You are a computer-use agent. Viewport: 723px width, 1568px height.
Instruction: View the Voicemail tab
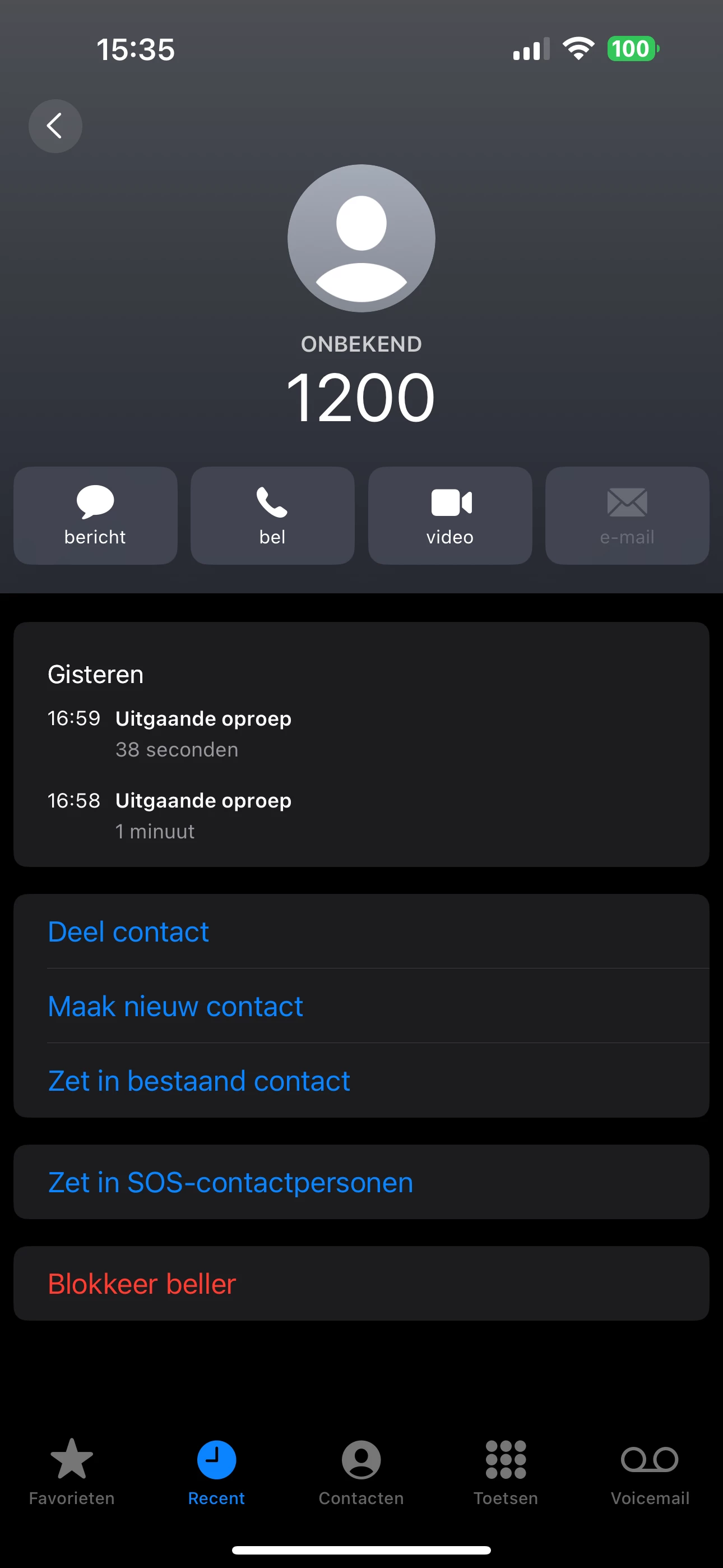click(x=650, y=1470)
